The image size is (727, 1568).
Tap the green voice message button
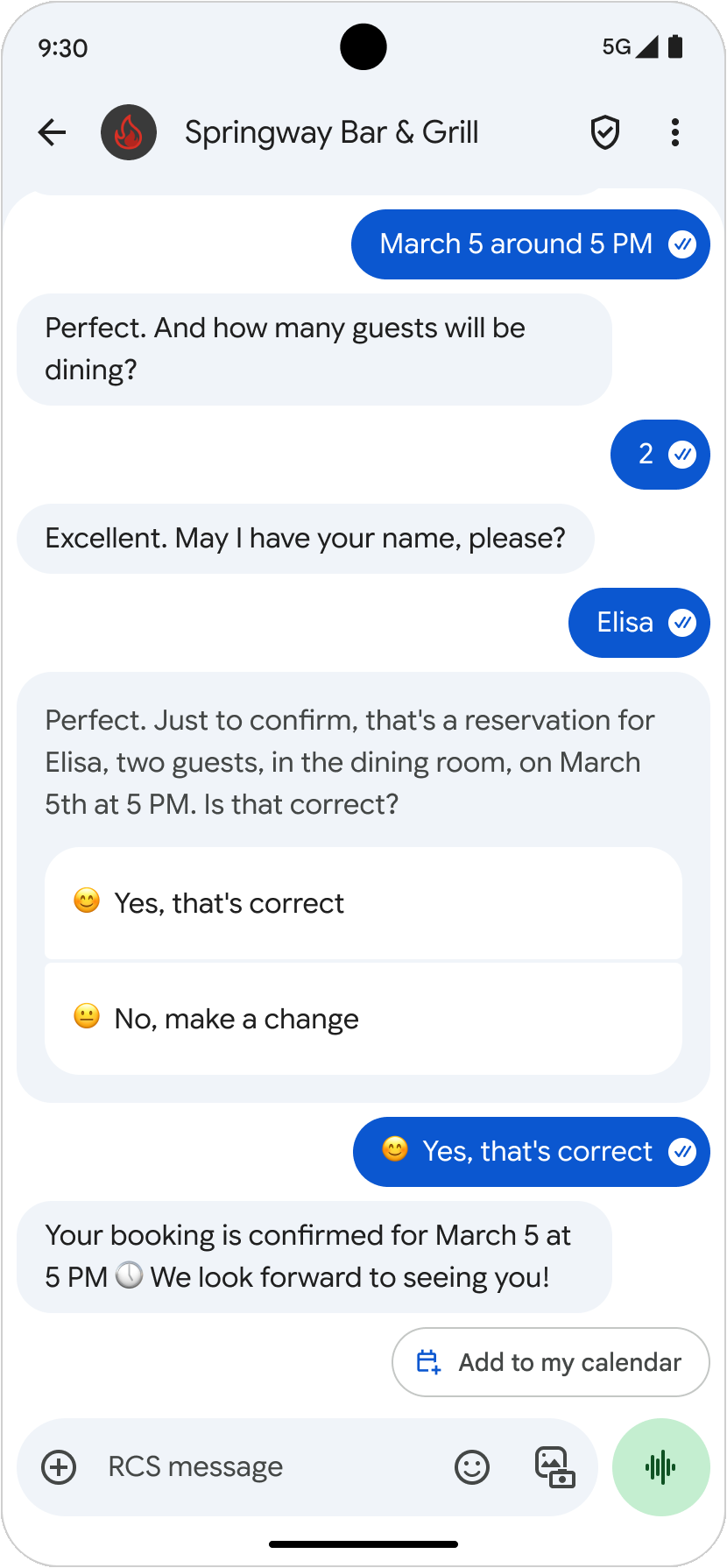coord(660,1466)
